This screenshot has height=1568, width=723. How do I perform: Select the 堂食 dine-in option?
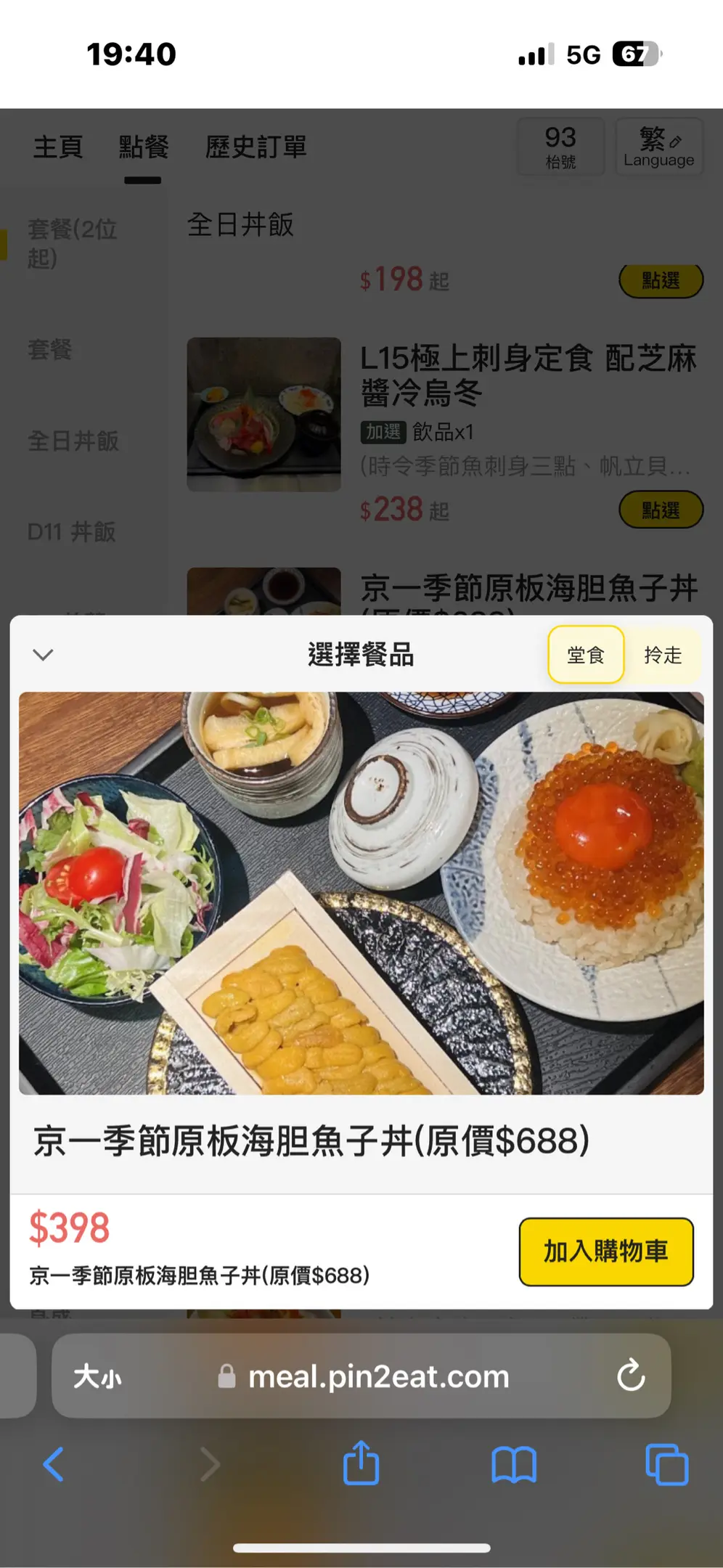click(x=586, y=655)
